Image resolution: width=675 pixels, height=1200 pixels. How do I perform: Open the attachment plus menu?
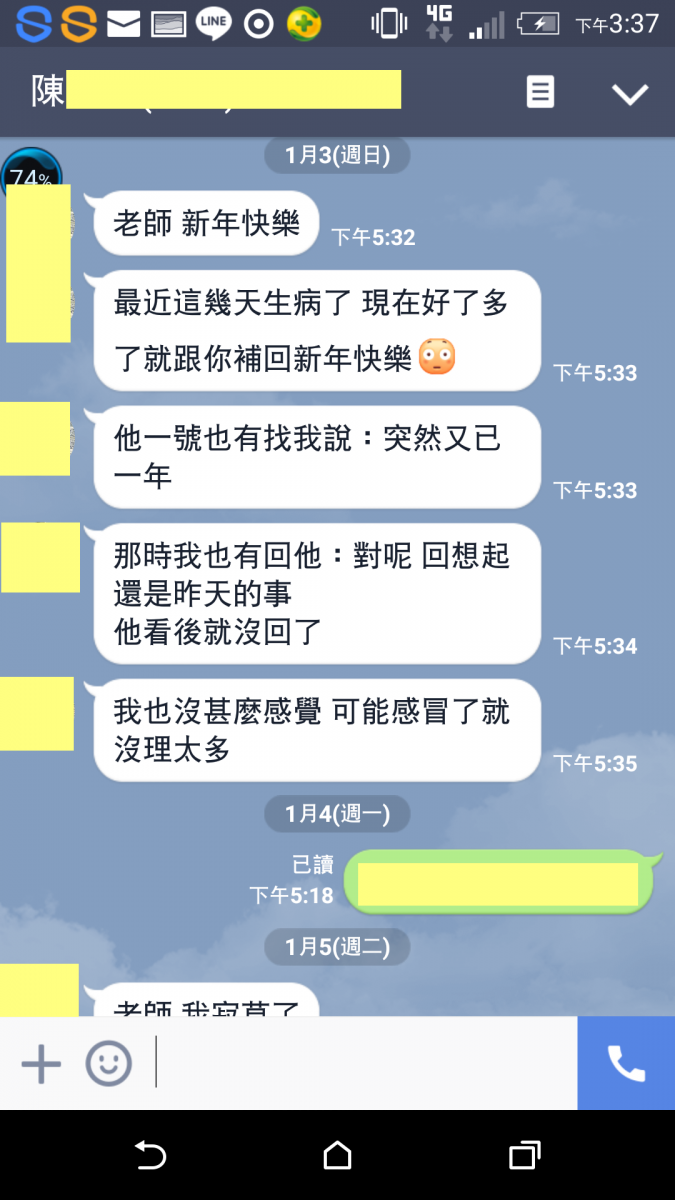click(x=41, y=1063)
